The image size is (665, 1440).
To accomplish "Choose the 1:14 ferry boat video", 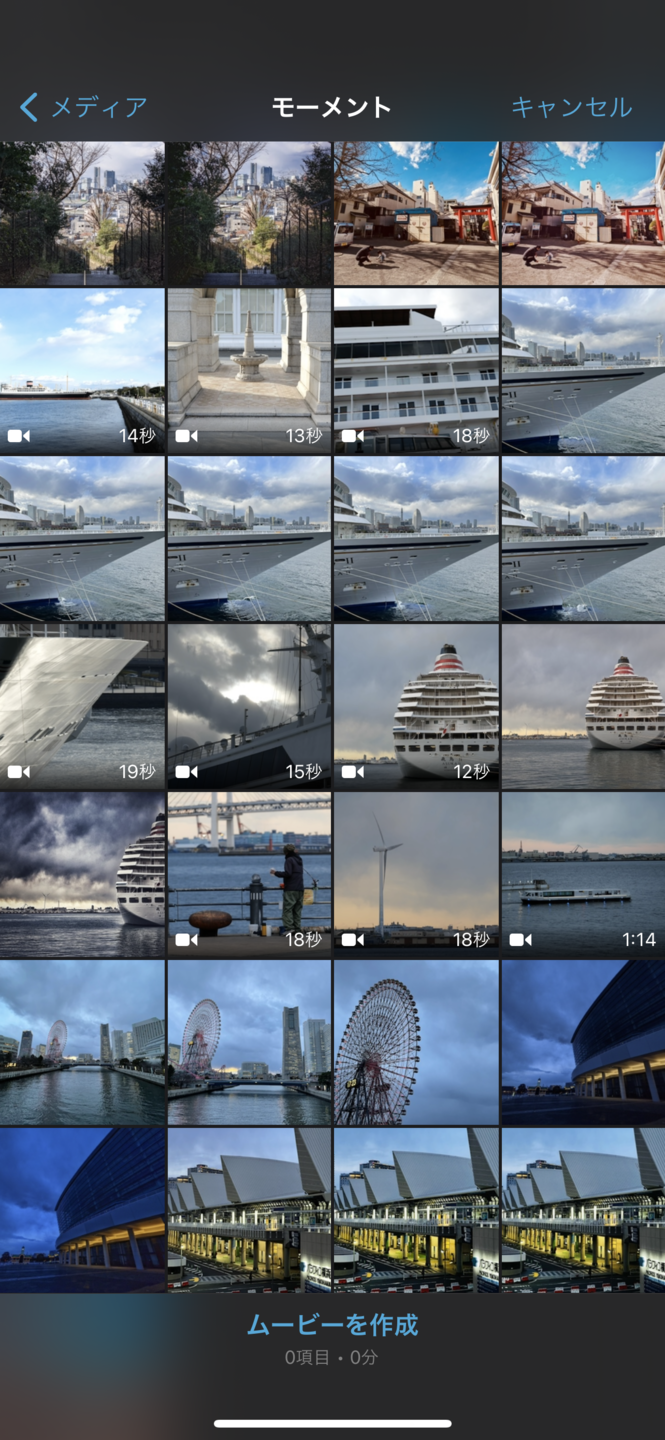I will point(583,875).
